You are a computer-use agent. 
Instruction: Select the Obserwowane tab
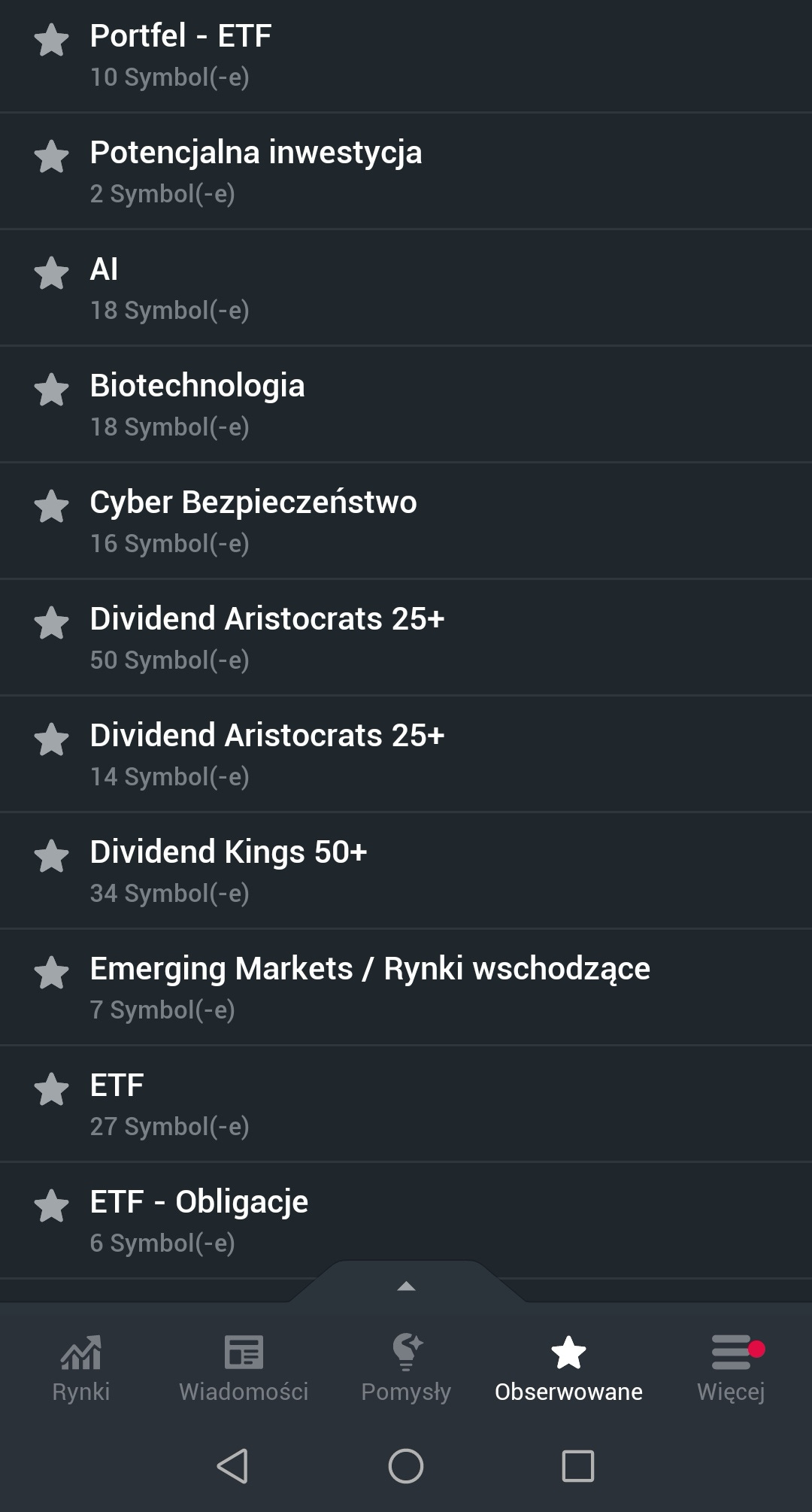(568, 1369)
